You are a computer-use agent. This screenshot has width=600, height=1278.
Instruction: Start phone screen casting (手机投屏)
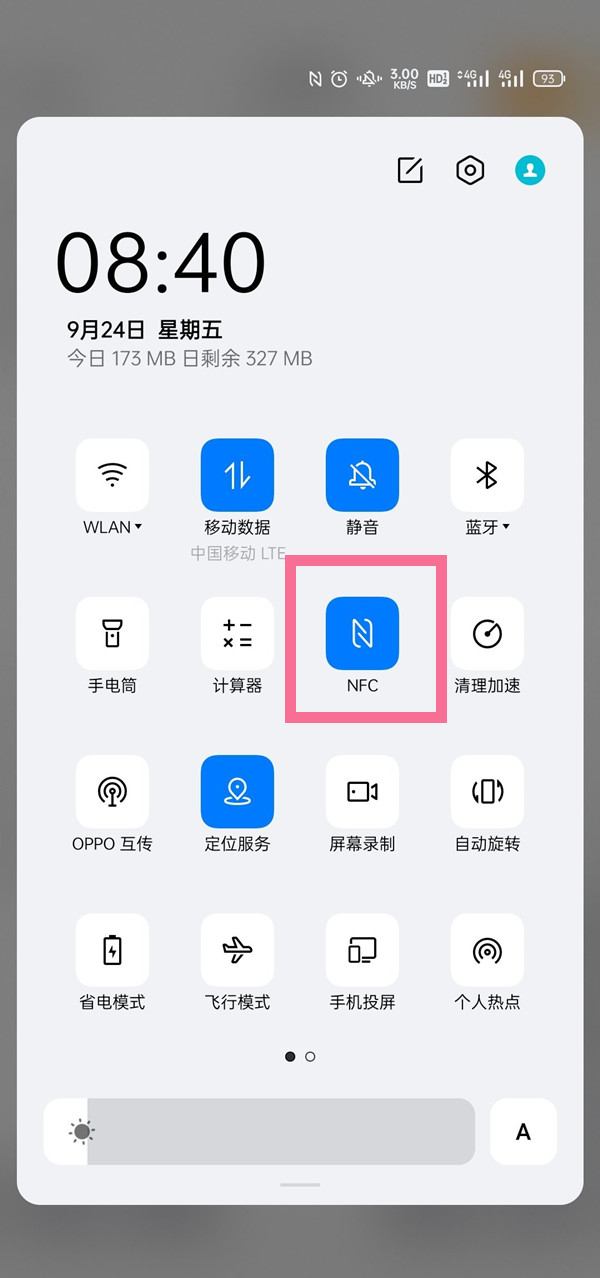362,950
